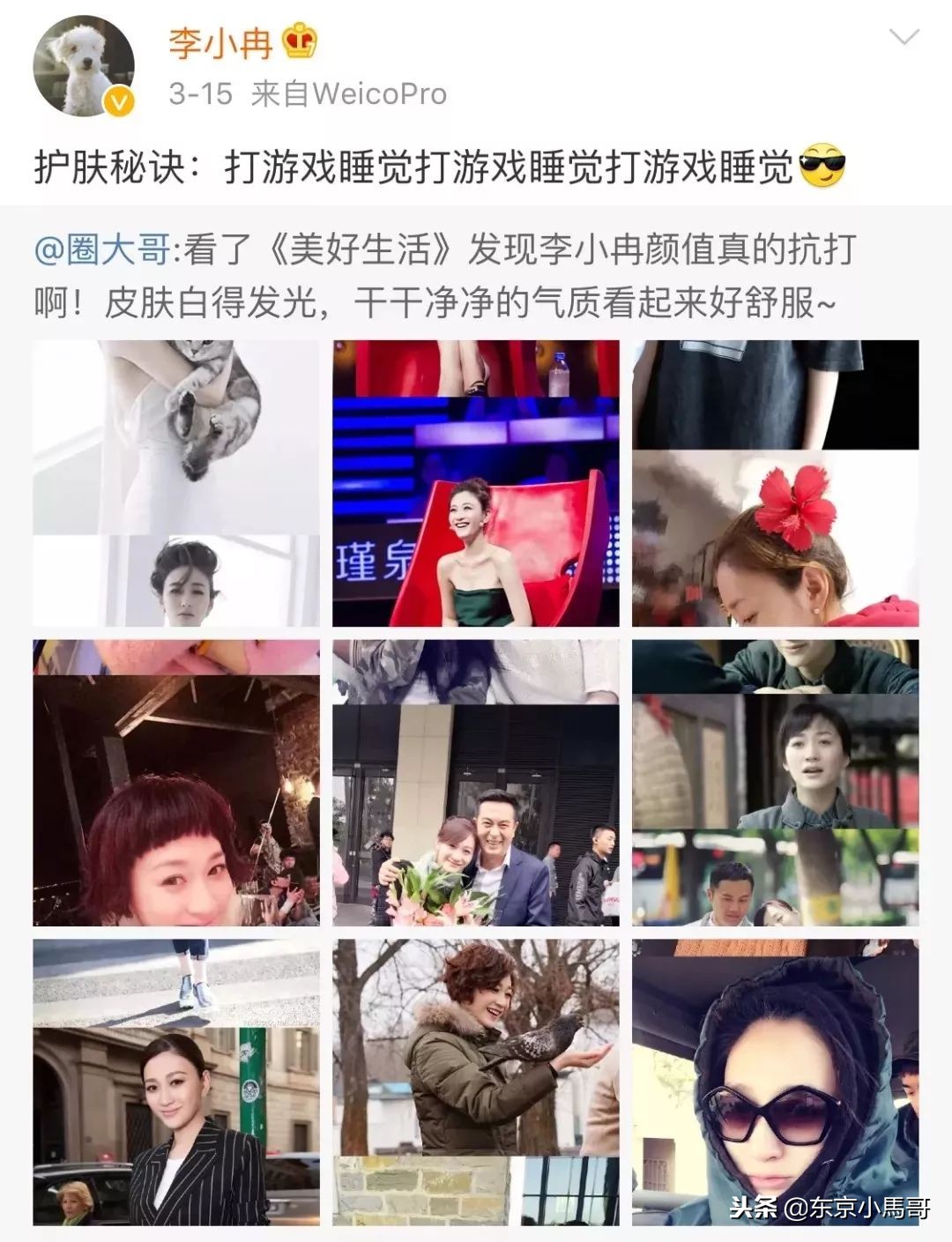Open the photo with the cat
Image resolution: width=952 pixels, height=1242 pixels.
click(176, 483)
